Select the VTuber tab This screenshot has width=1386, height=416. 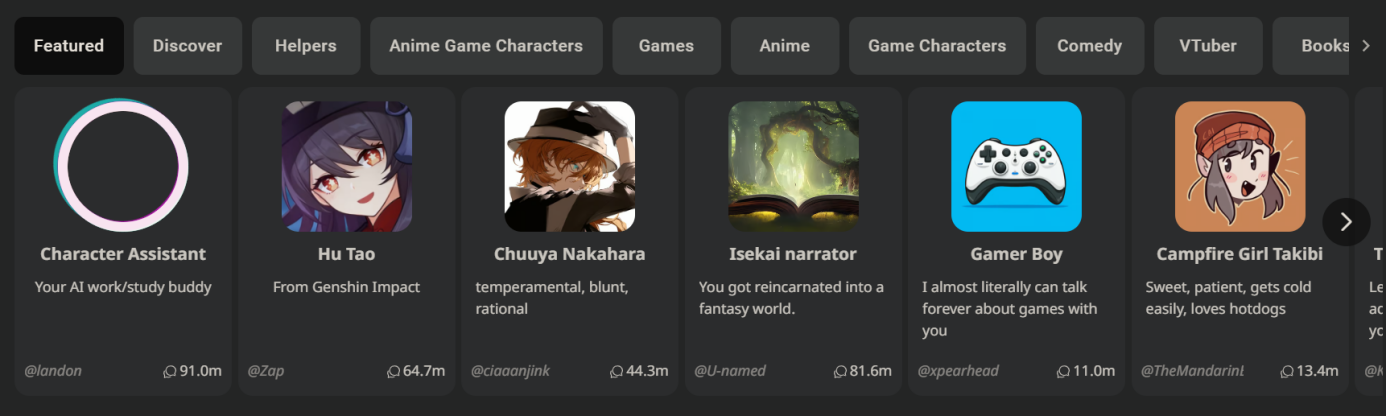[1208, 45]
